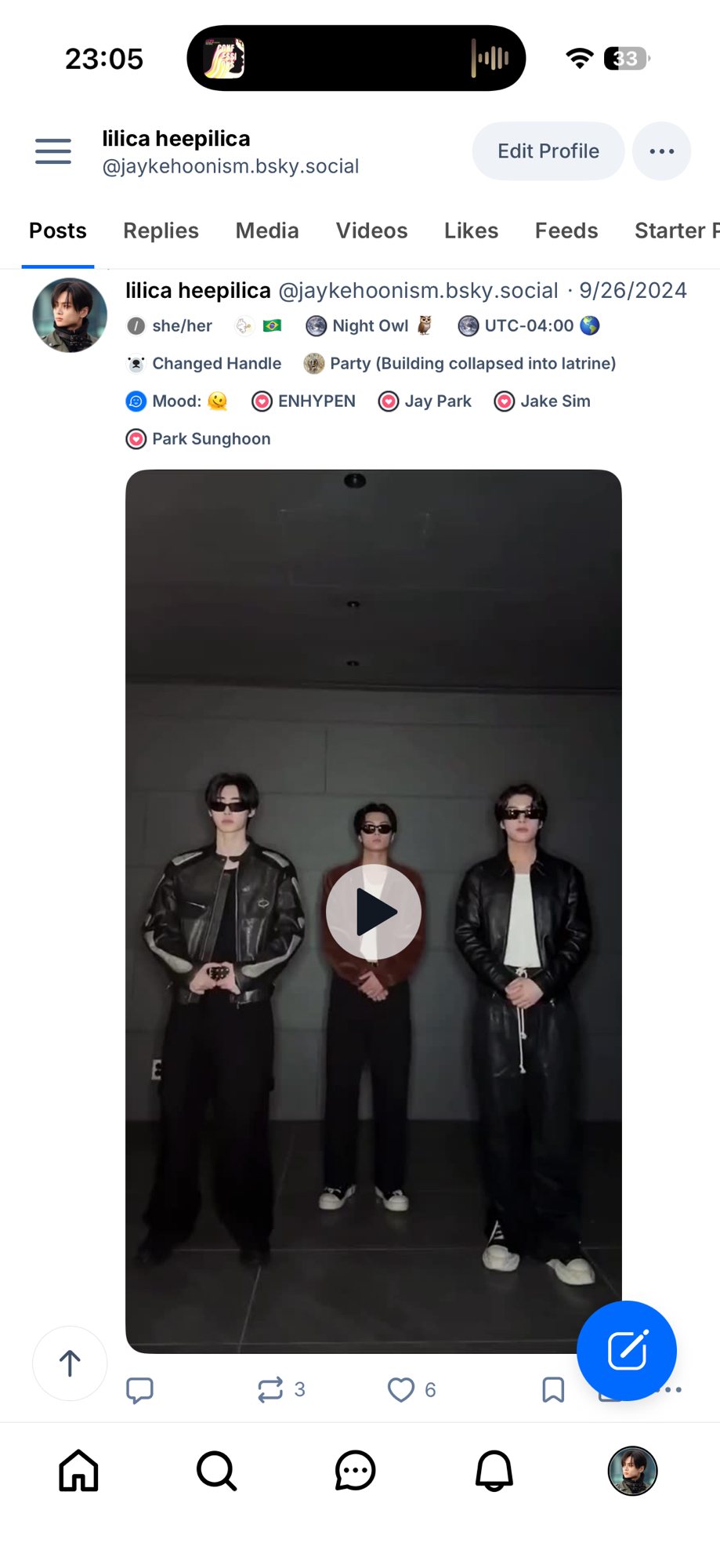
Task: Like the post with 6 likes
Action: coord(401,1390)
